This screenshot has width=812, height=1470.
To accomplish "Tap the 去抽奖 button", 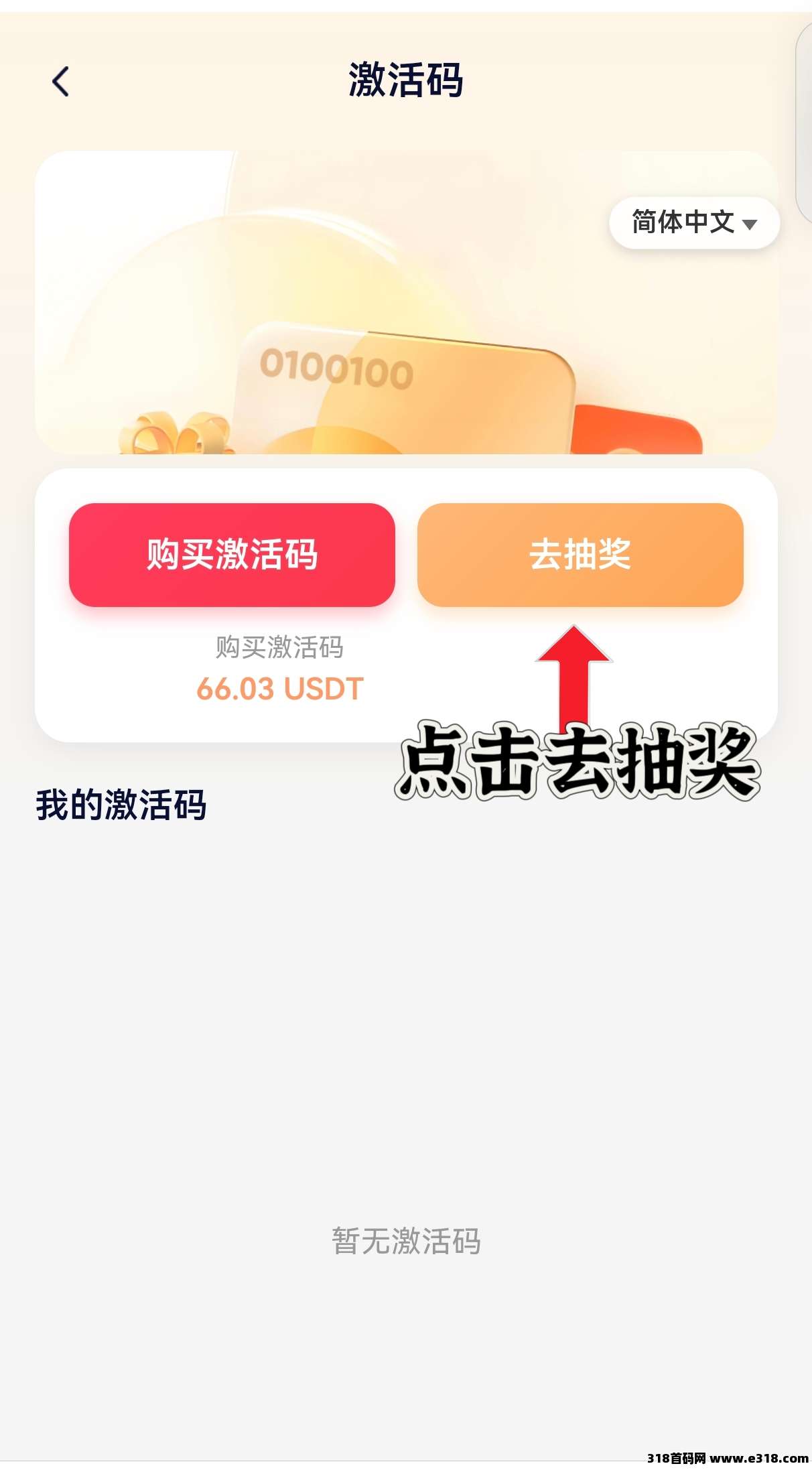I will click(x=580, y=555).
